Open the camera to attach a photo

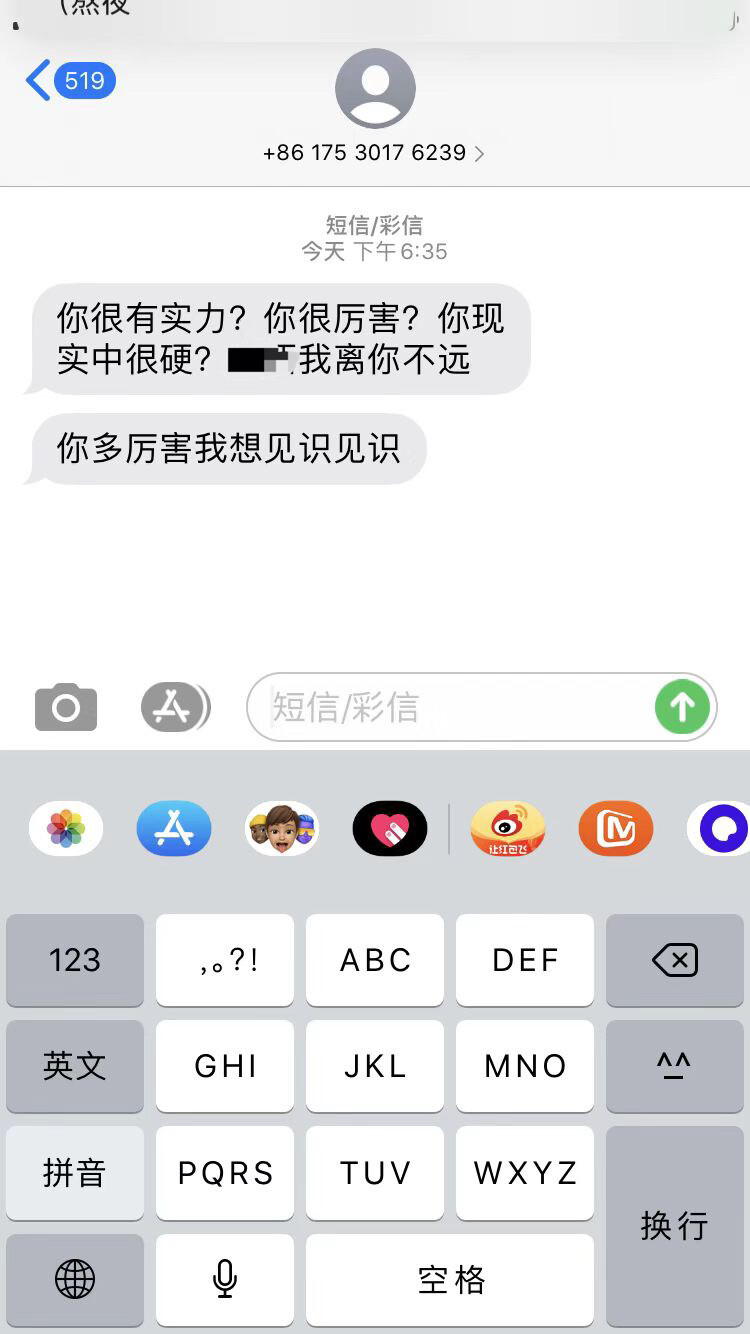(66, 708)
